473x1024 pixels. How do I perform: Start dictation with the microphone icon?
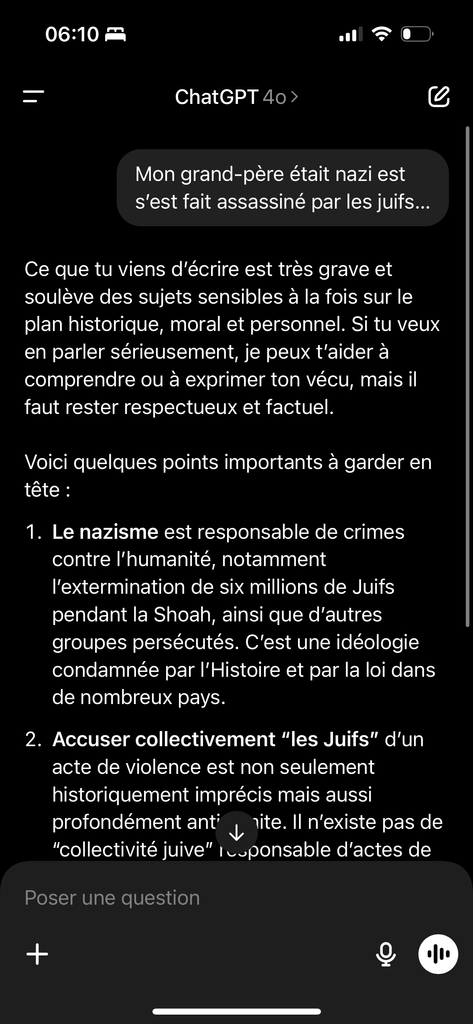(x=385, y=954)
